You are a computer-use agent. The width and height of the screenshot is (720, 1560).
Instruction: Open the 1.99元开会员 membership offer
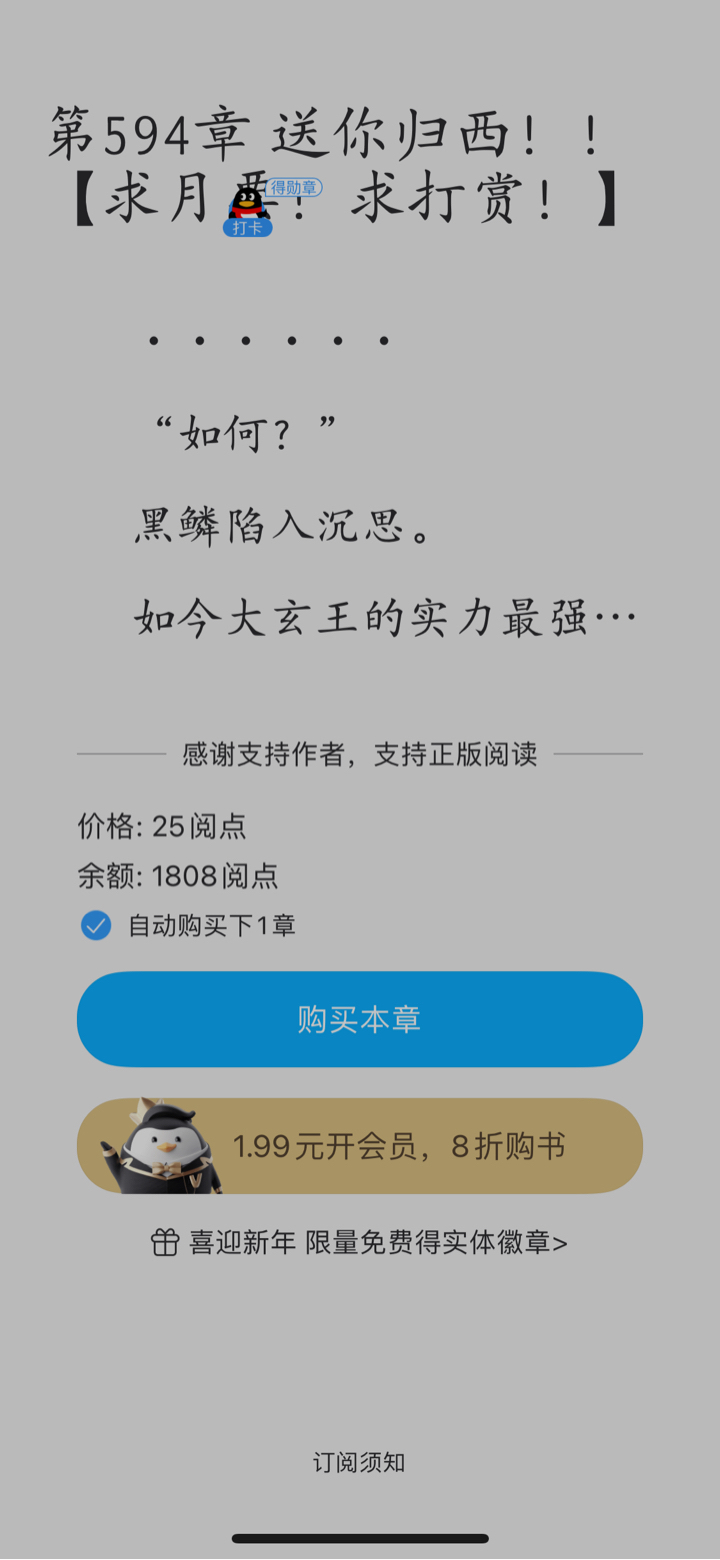pyautogui.click(x=359, y=1146)
